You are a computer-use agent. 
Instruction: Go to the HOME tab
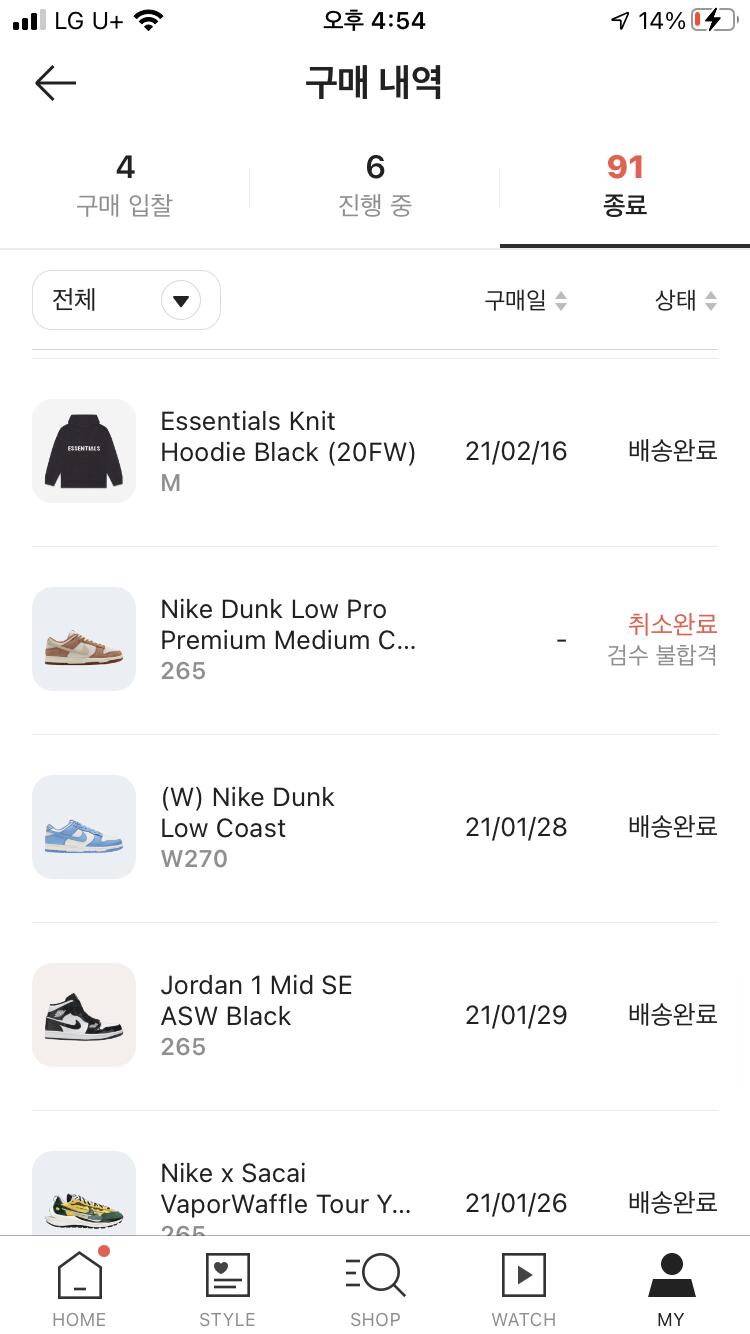click(x=79, y=1288)
